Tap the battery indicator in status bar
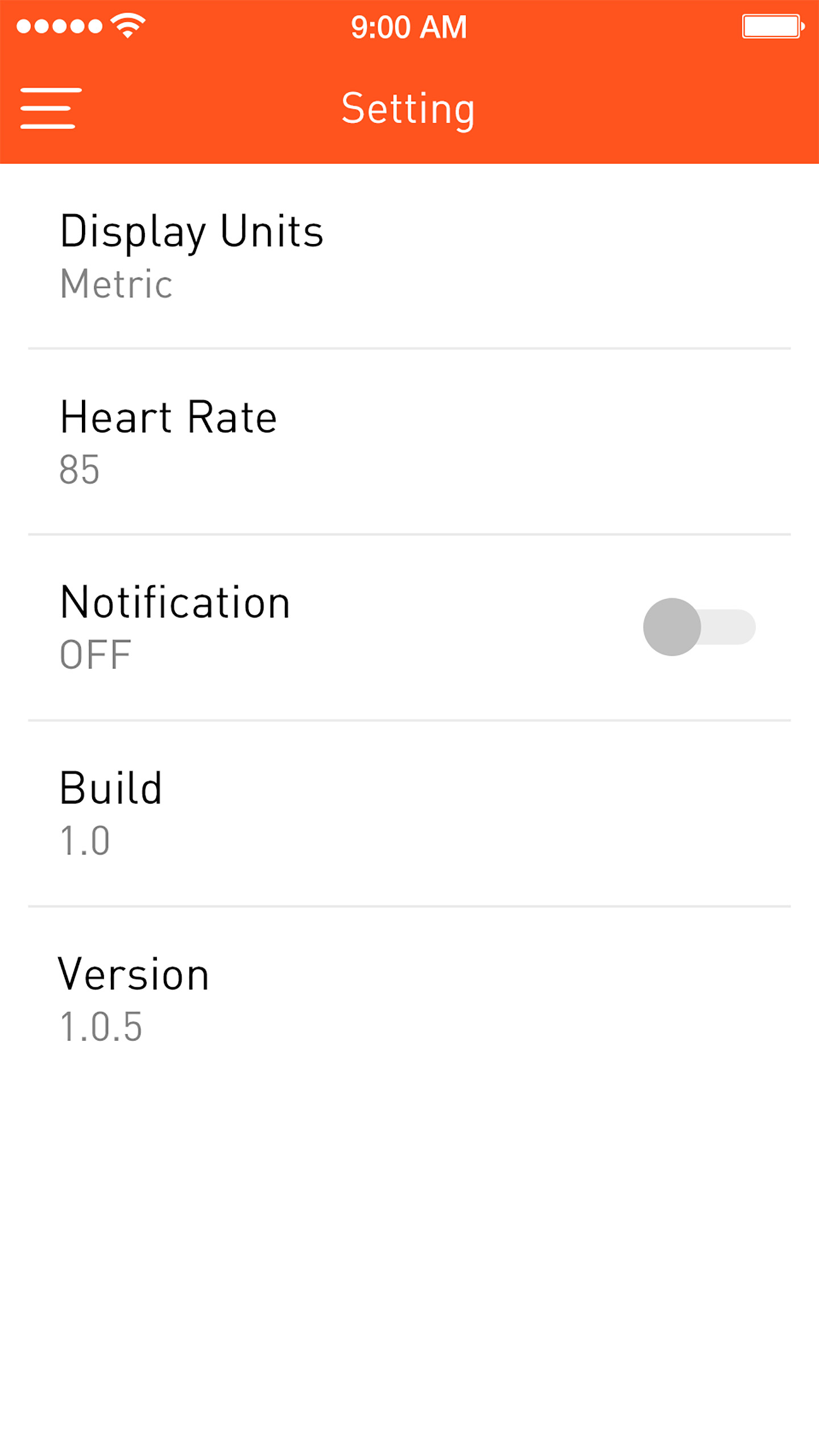 [771, 26]
